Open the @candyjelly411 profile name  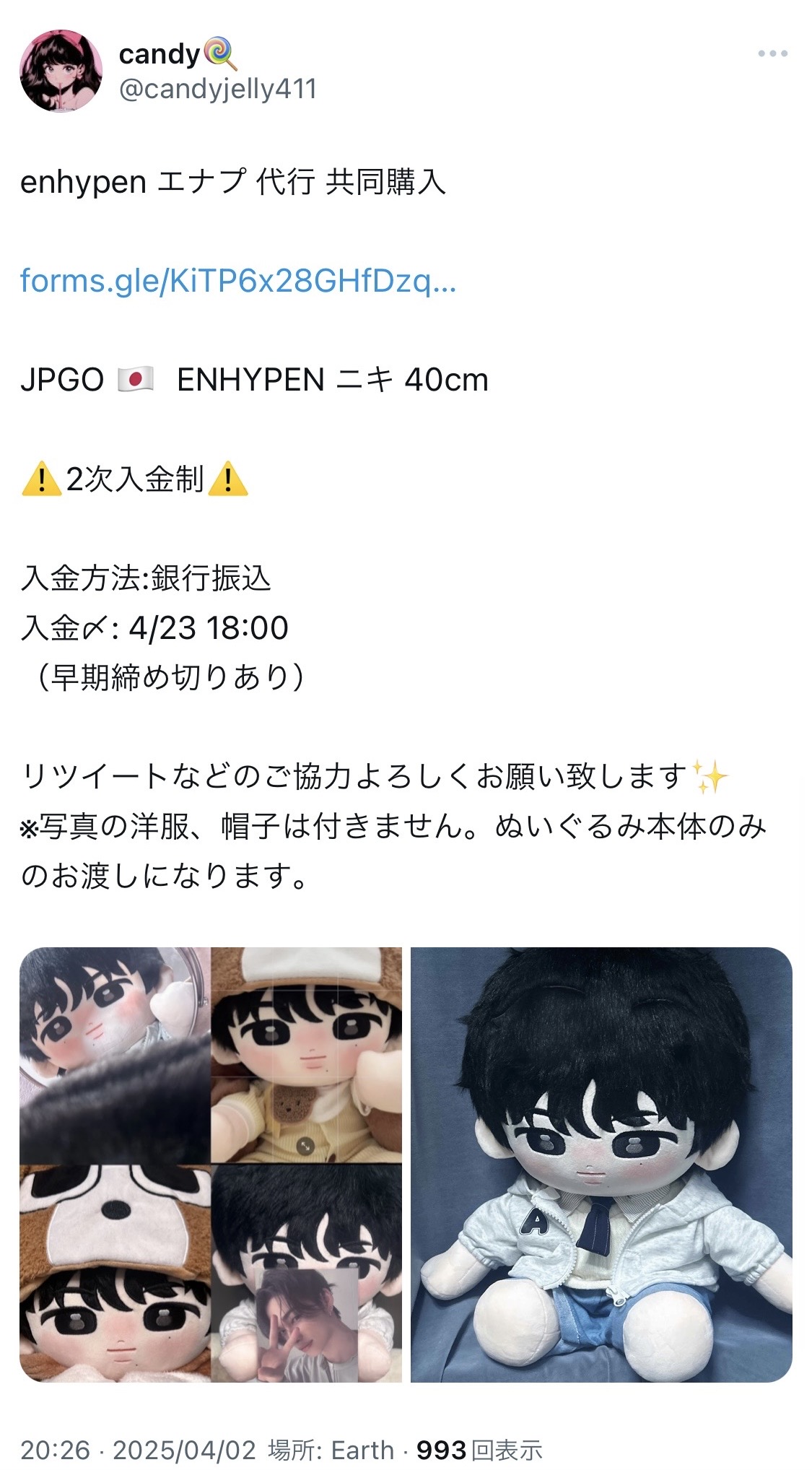pyautogui.click(x=218, y=89)
